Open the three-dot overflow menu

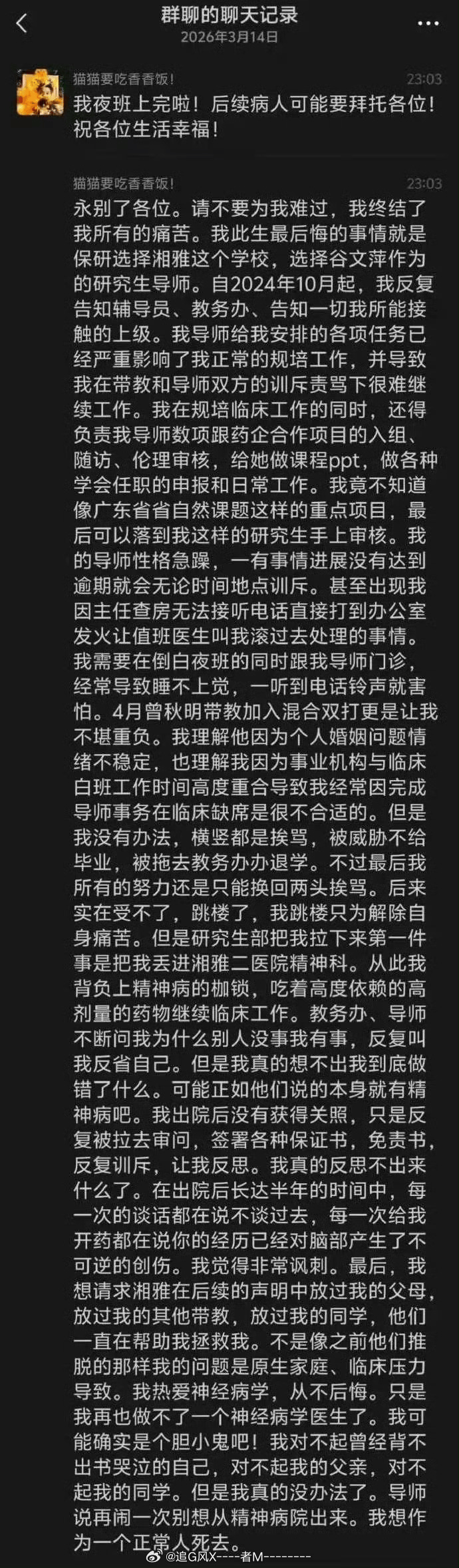428,23
